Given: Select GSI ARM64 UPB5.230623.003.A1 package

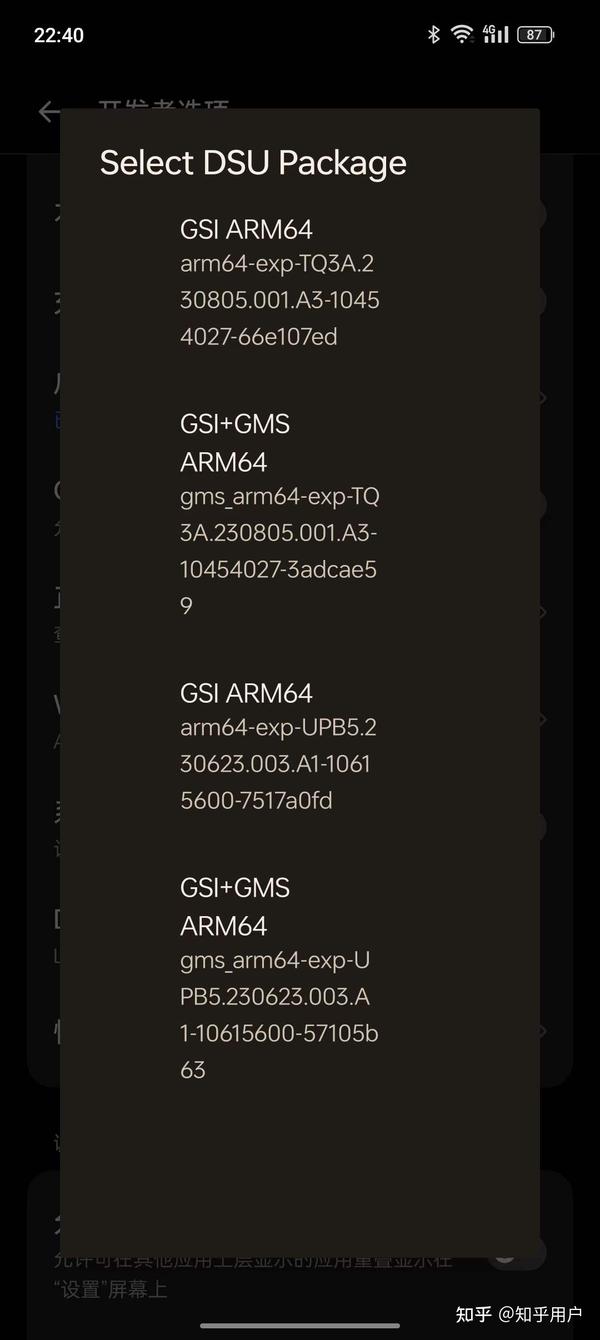Looking at the screenshot, I should click(x=280, y=747).
